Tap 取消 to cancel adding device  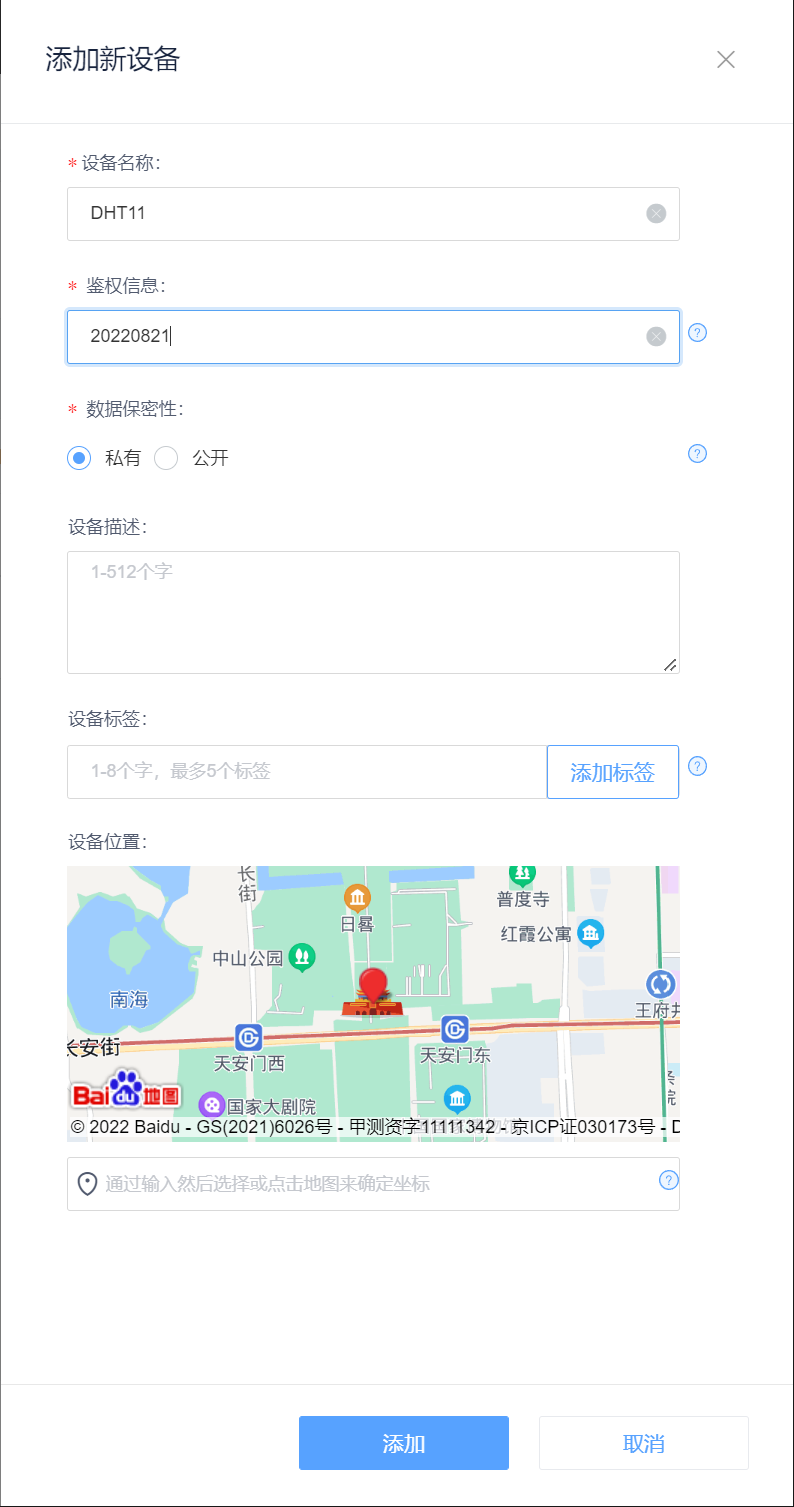click(643, 1443)
